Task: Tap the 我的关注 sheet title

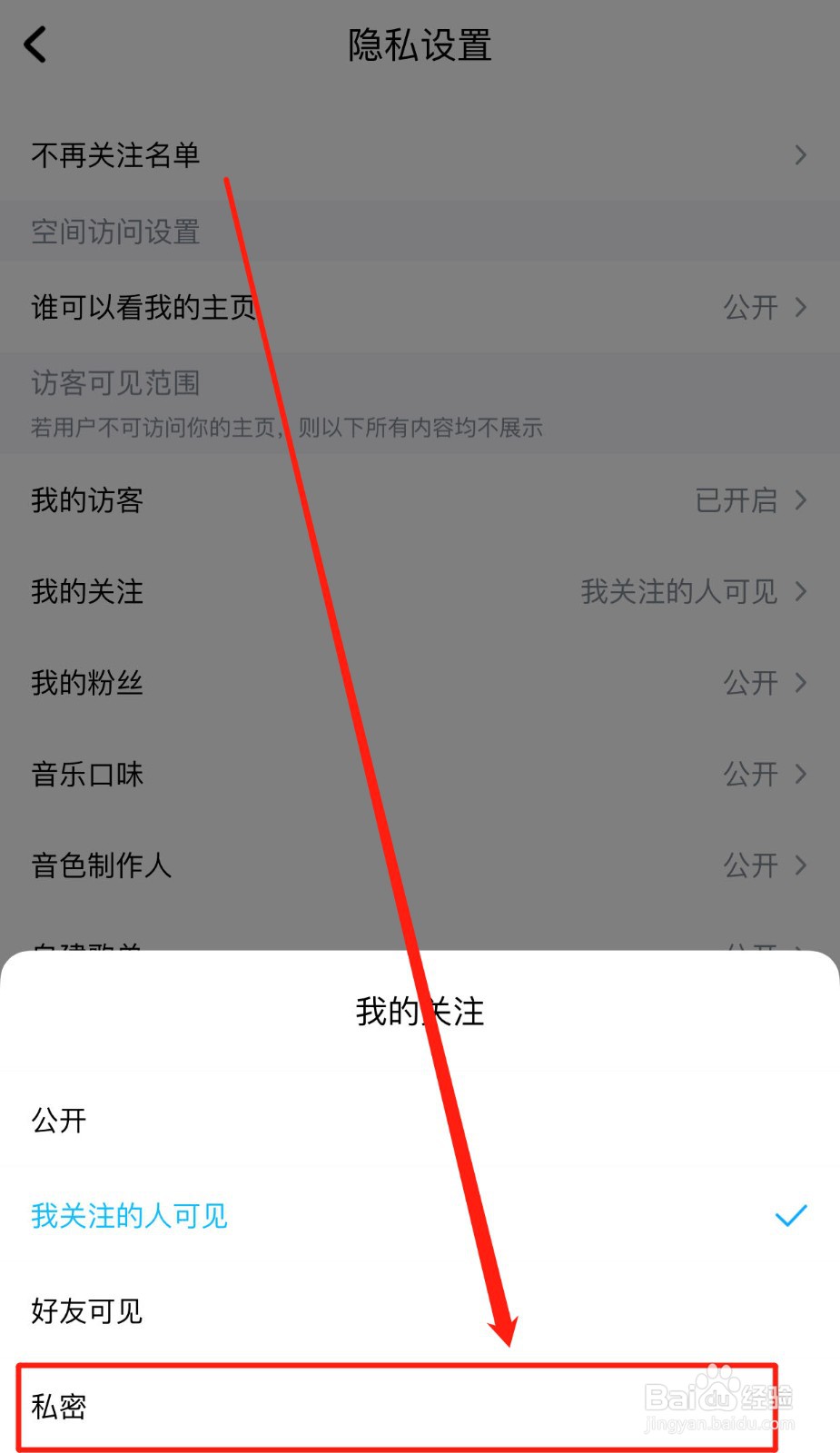Action: point(420,1013)
